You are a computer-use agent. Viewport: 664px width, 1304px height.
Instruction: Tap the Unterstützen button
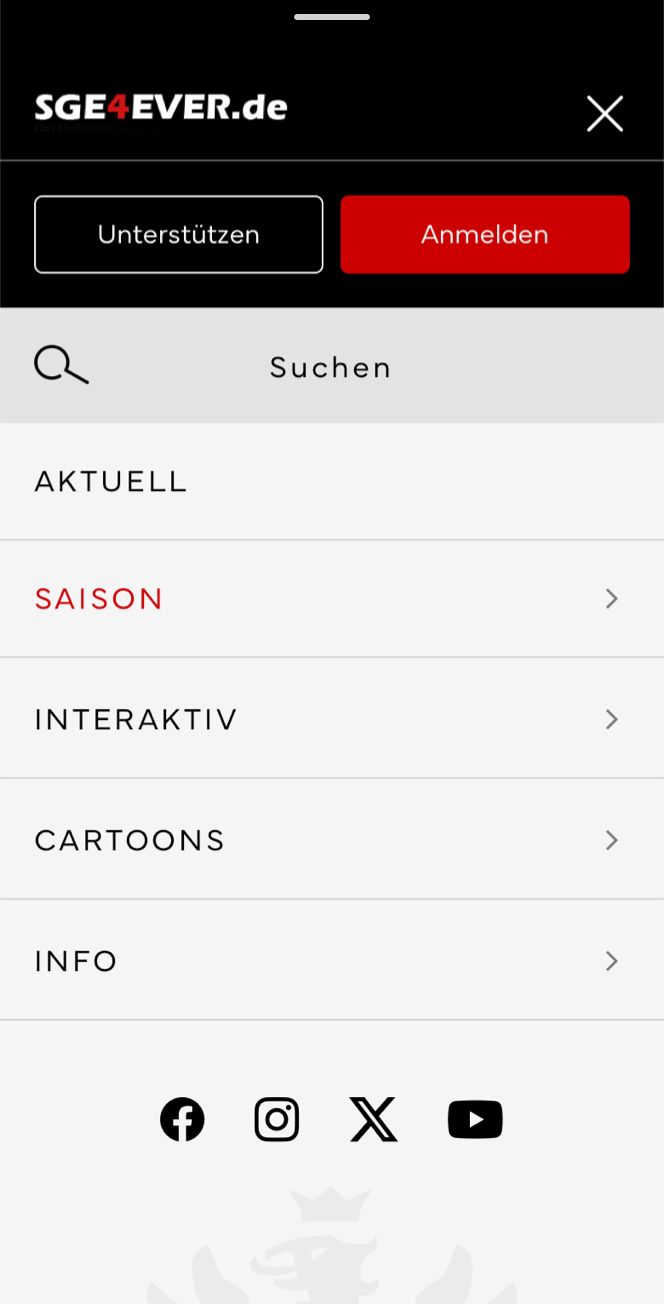point(179,235)
